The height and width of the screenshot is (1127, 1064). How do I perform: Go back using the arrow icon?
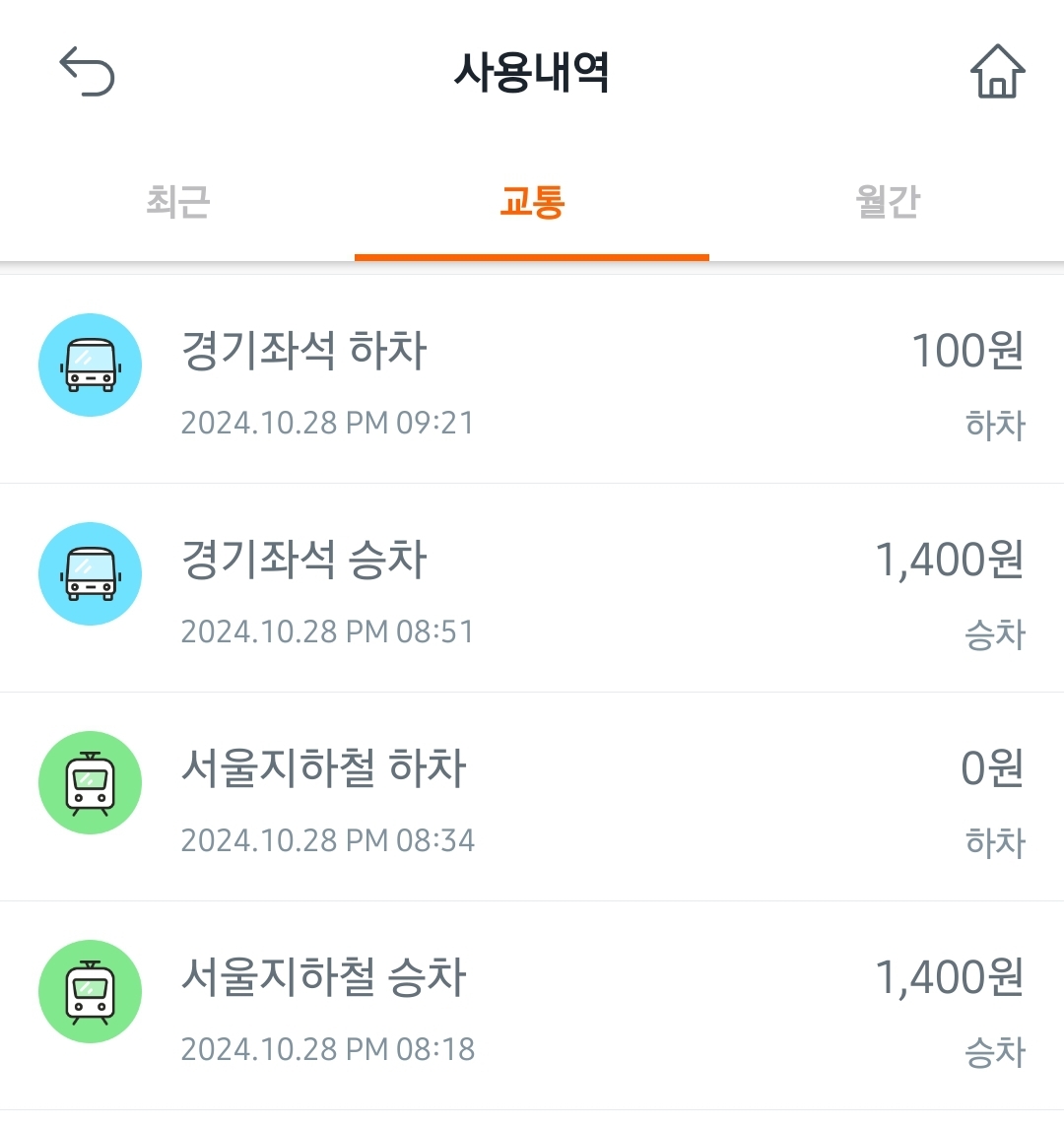[88, 73]
